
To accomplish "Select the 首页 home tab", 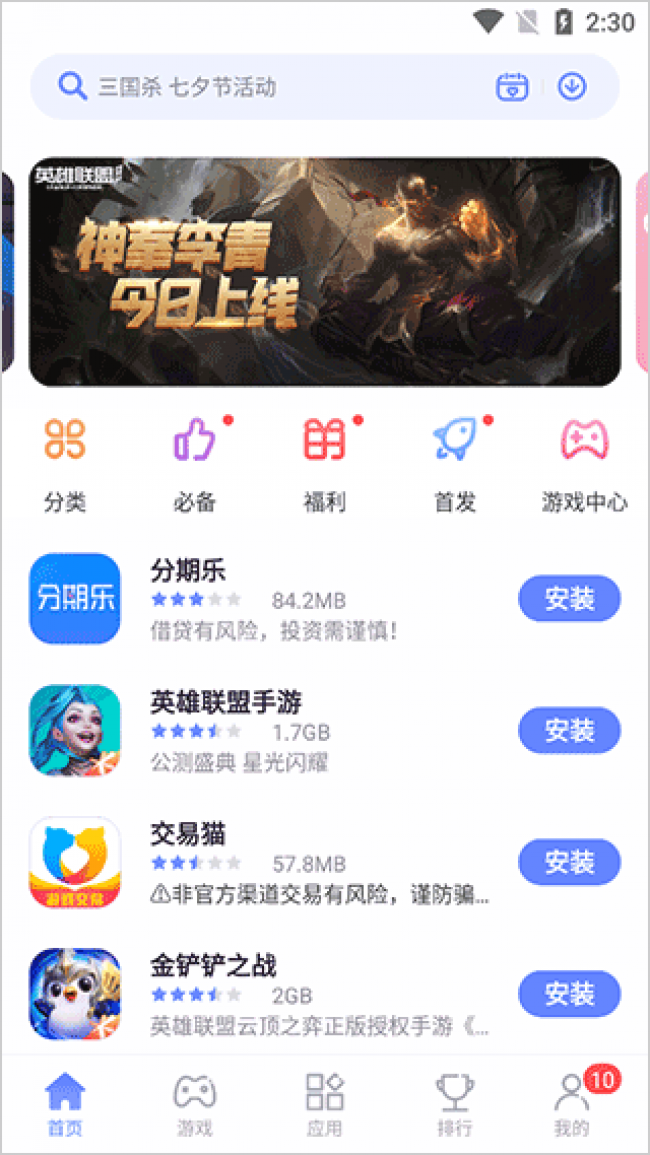I will [x=66, y=1104].
